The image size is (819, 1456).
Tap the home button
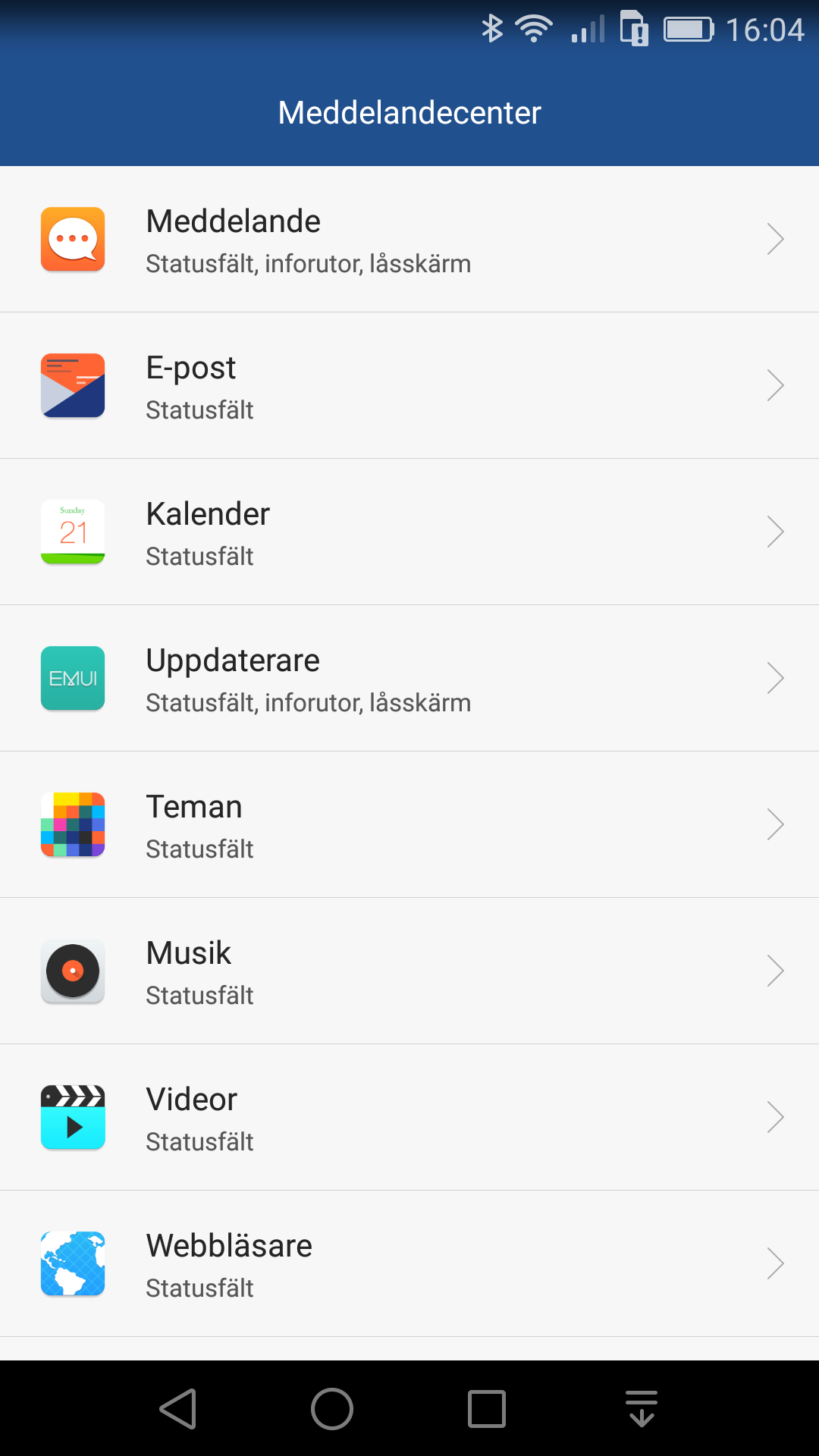click(332, 1409)
